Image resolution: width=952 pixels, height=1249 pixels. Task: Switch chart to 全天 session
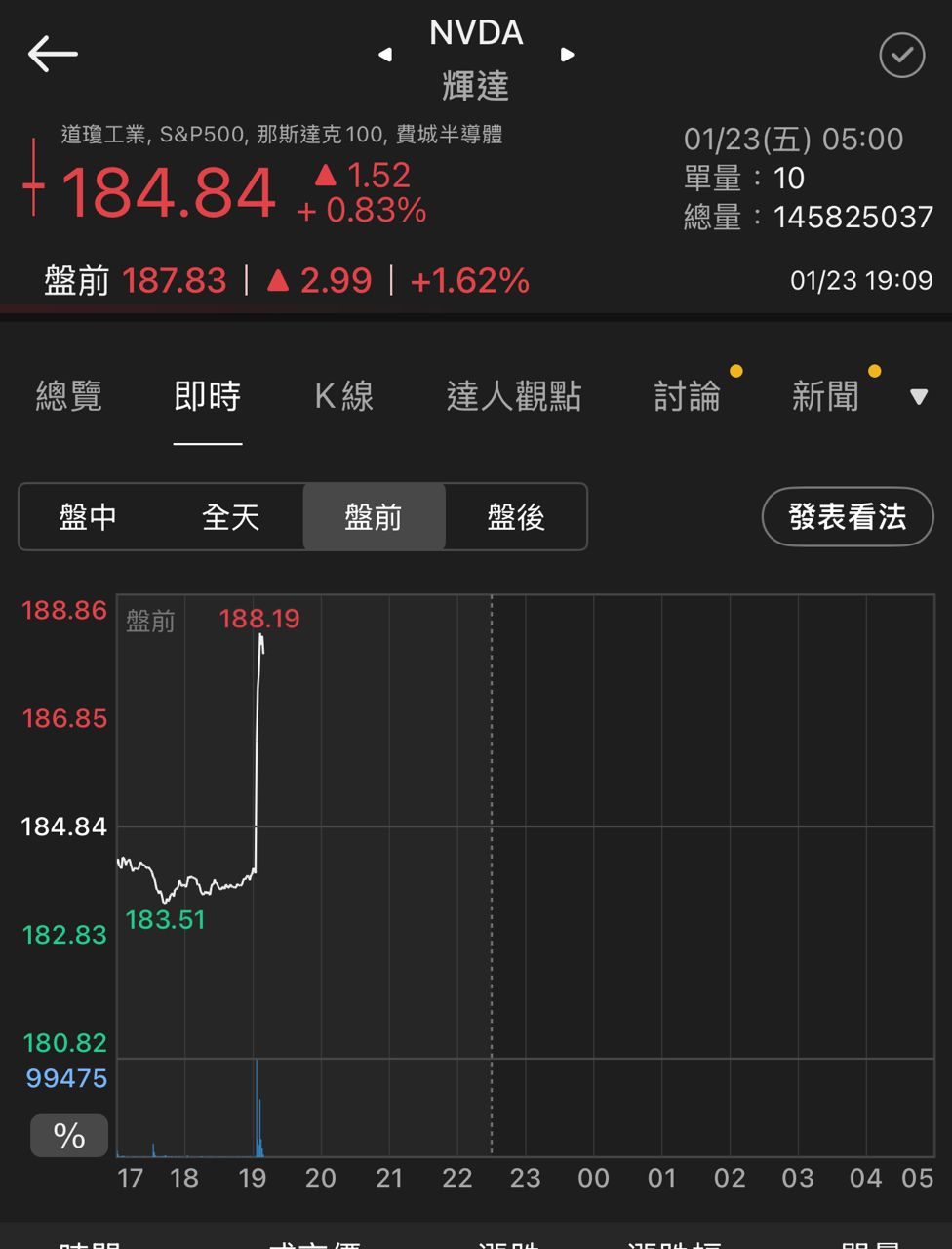[231, 517]
